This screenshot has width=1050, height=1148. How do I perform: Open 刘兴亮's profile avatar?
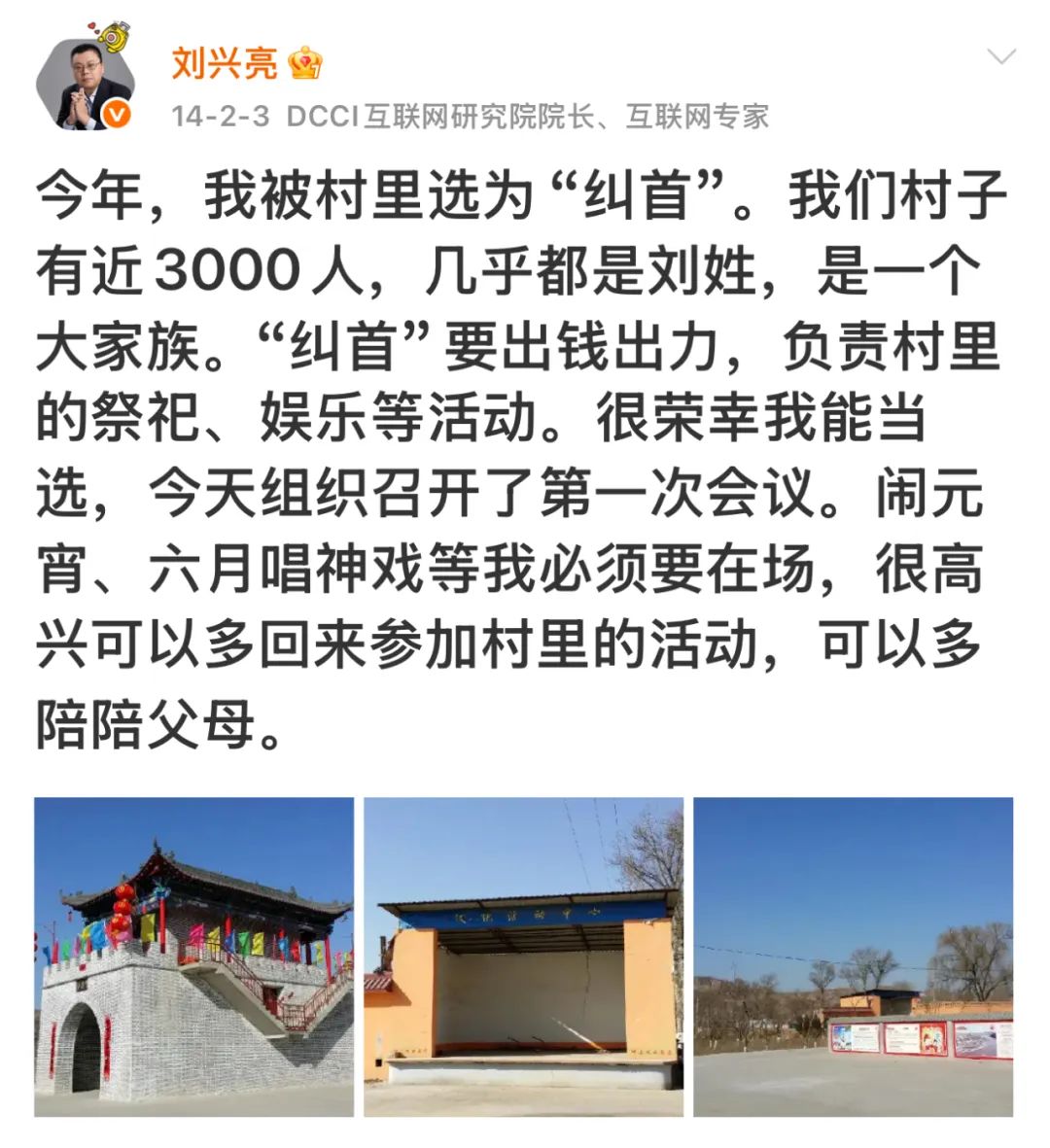(84, 86)
